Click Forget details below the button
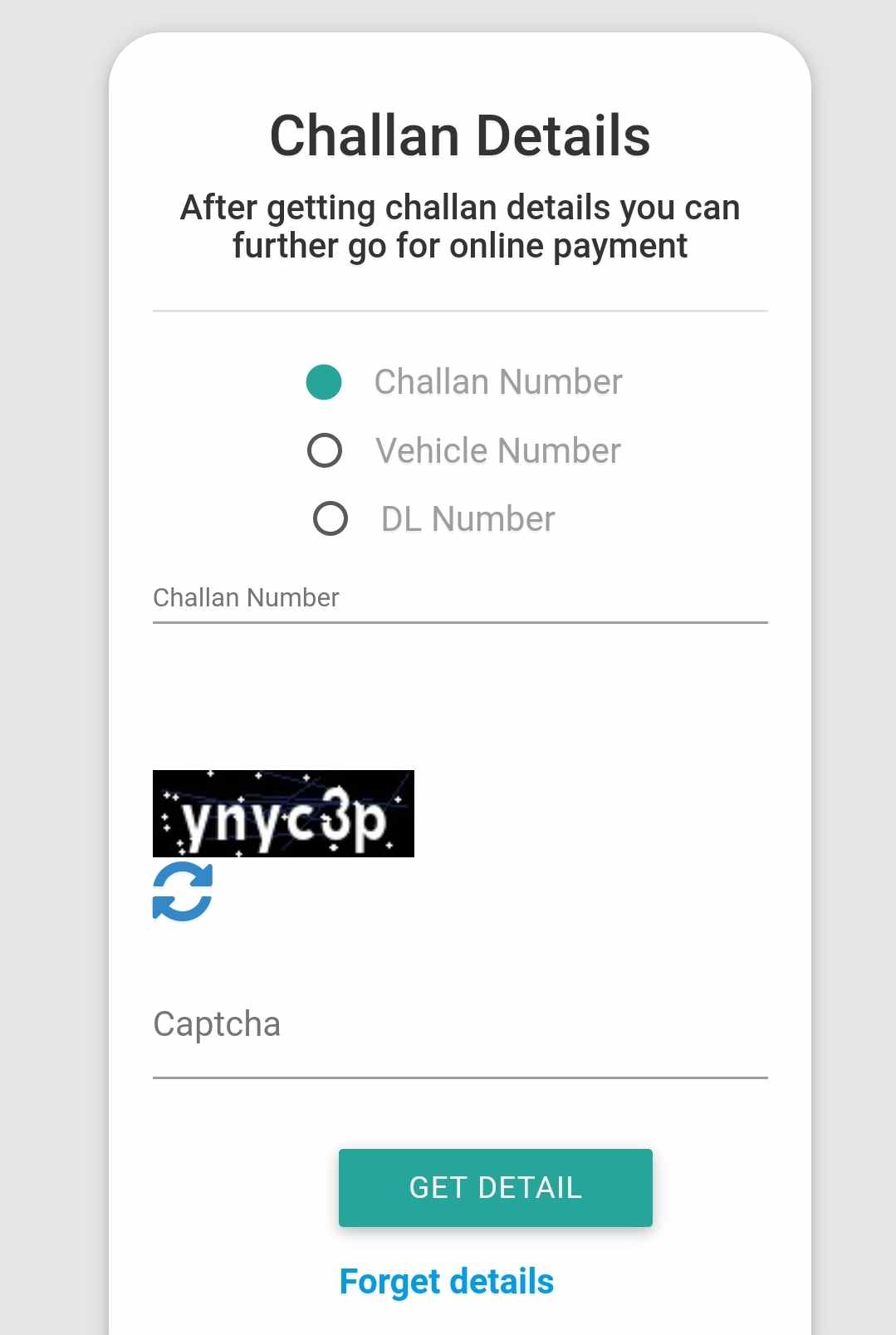The height and width of the screenshot is (1335, 896). 446,1281
